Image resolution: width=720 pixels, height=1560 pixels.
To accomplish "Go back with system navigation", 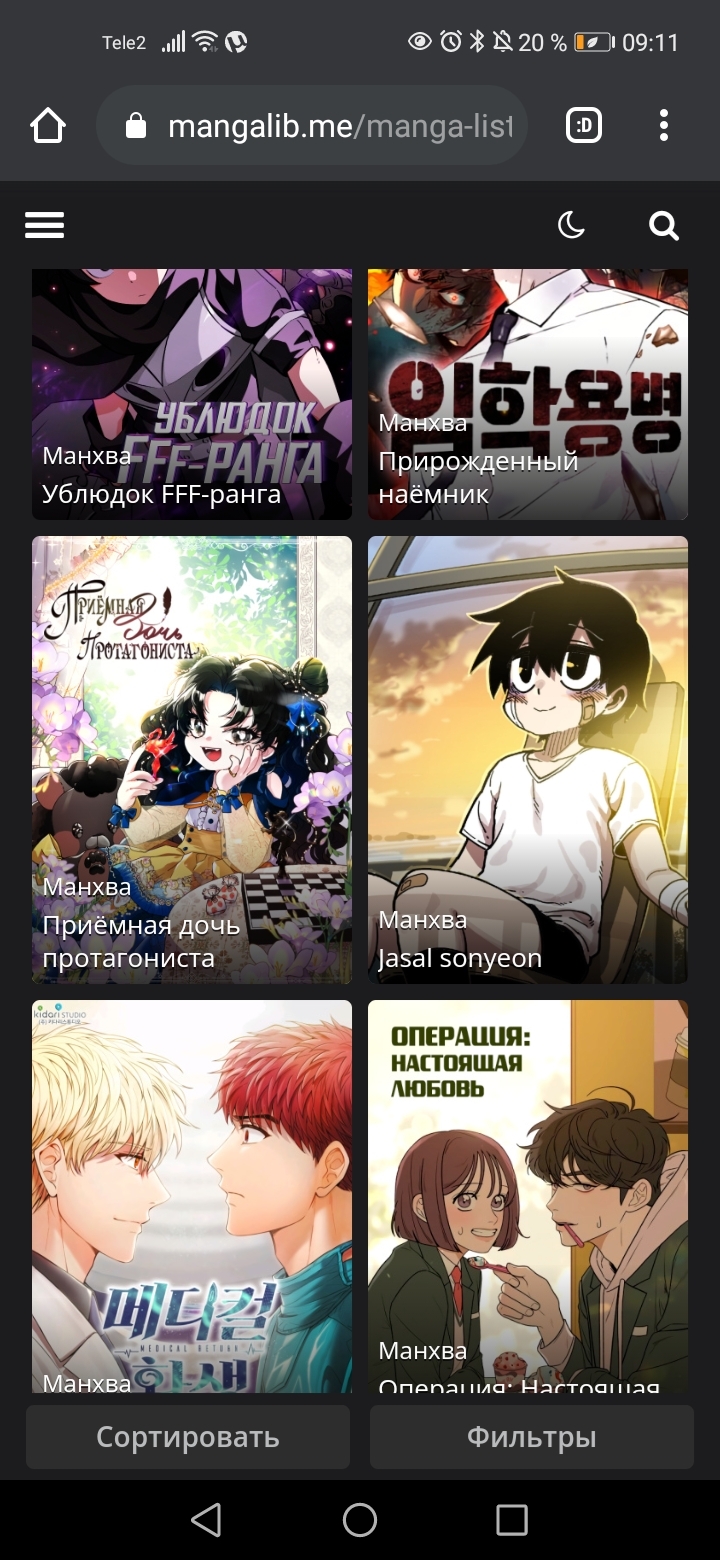I will tap(206, 1520).
